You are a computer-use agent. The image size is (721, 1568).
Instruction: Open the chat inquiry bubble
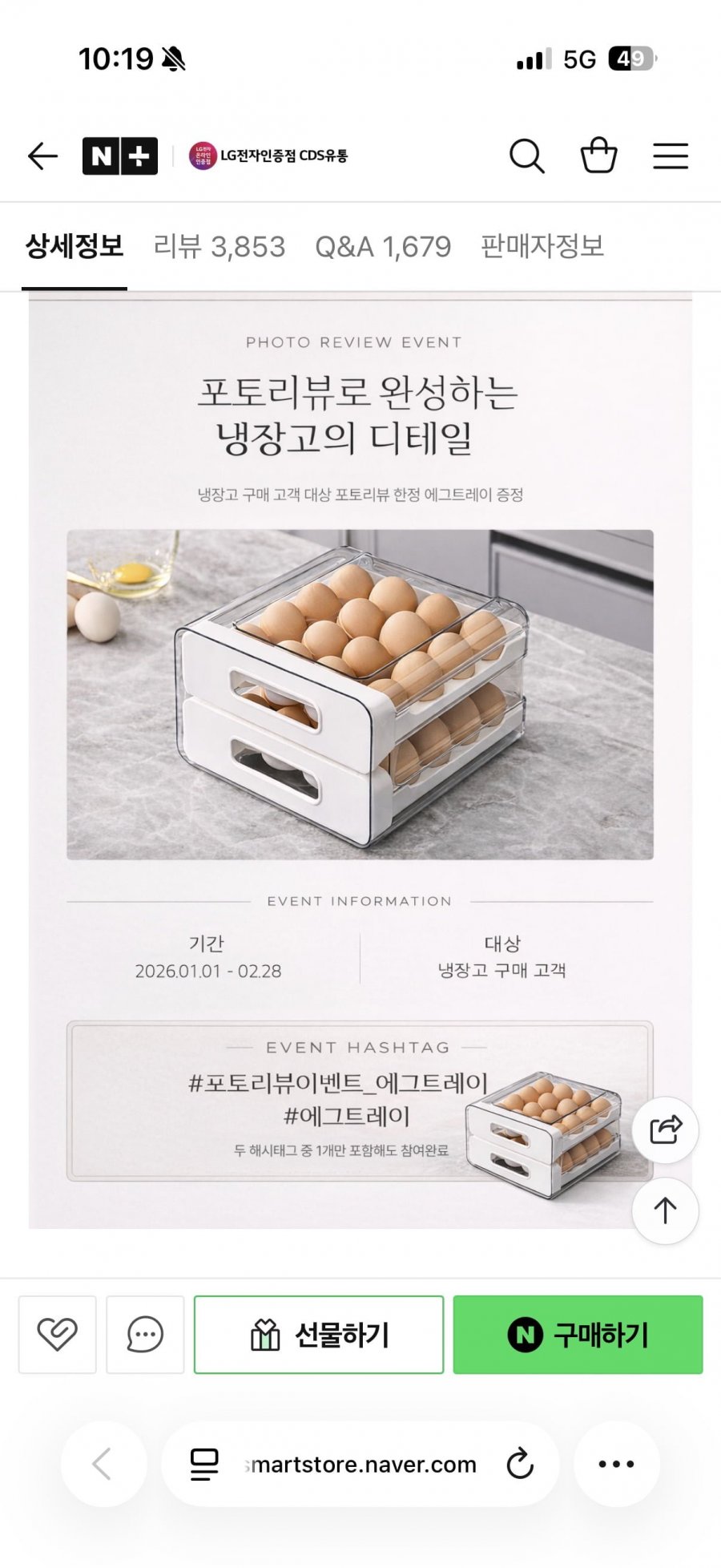[145, 1335]
